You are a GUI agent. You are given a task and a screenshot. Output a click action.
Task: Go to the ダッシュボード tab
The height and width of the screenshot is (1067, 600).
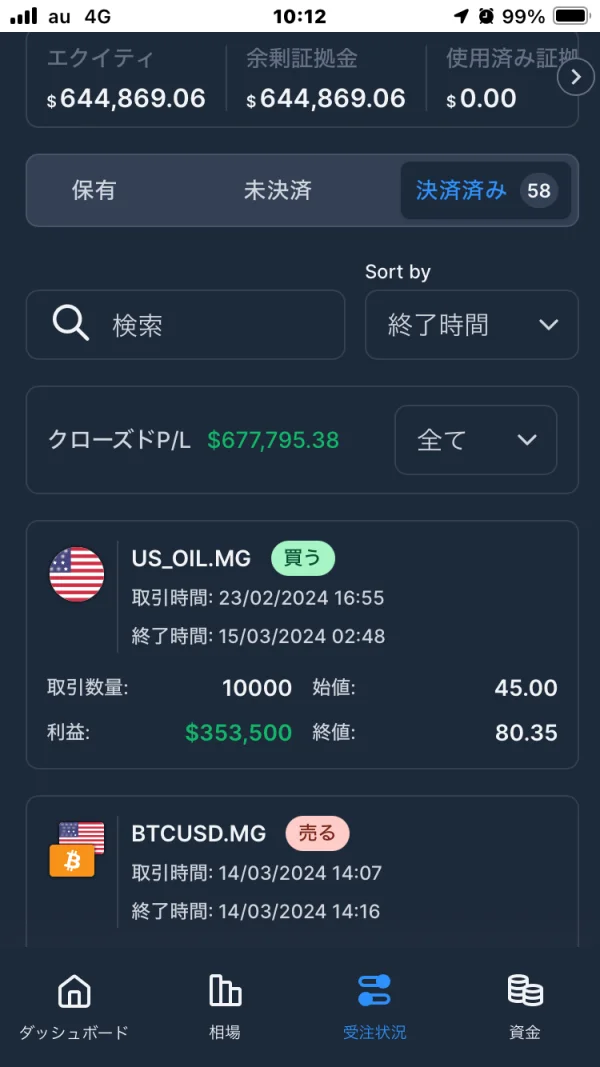point(73,1007)
